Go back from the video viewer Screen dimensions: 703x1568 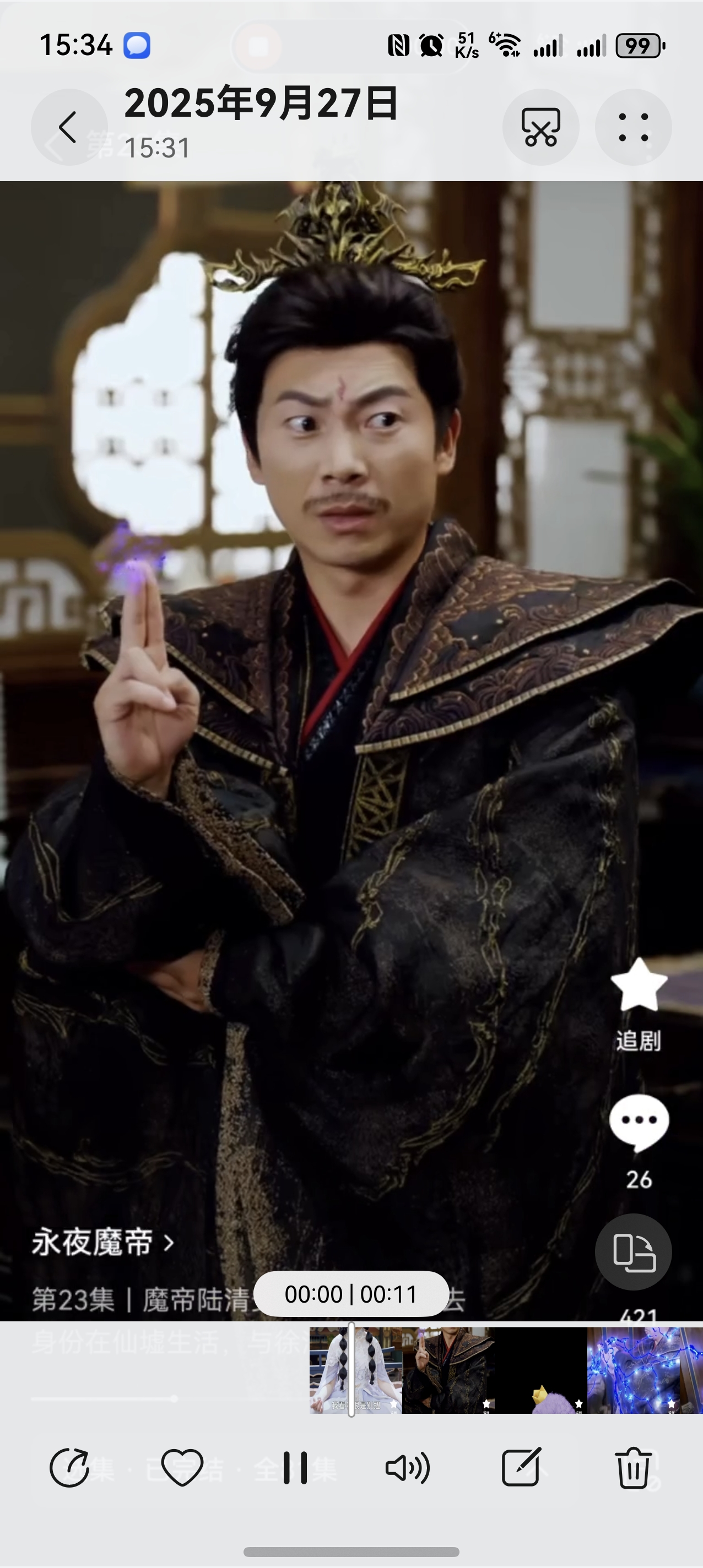point(69,127)
